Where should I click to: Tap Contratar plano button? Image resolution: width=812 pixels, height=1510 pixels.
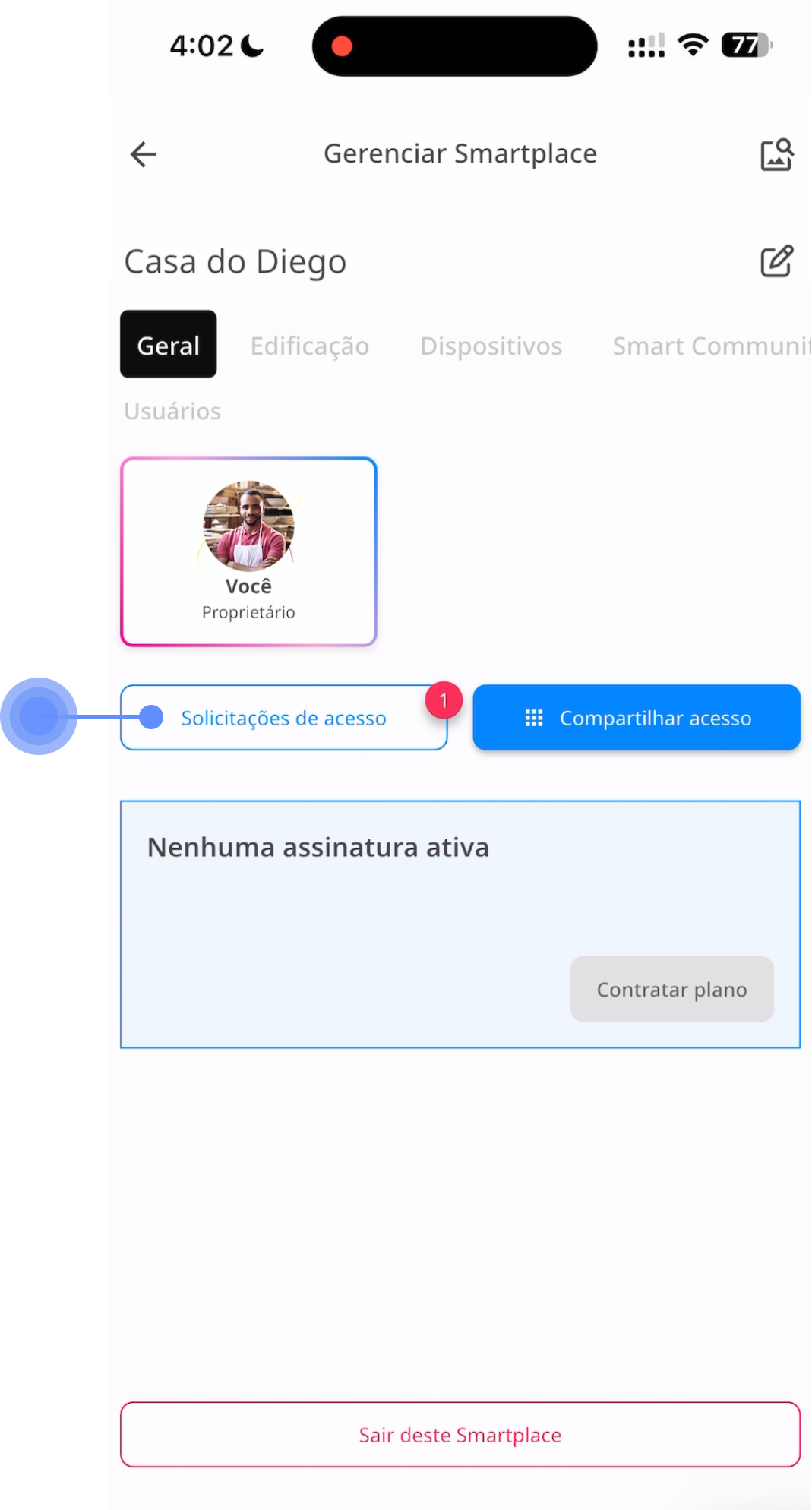point(671,989)
